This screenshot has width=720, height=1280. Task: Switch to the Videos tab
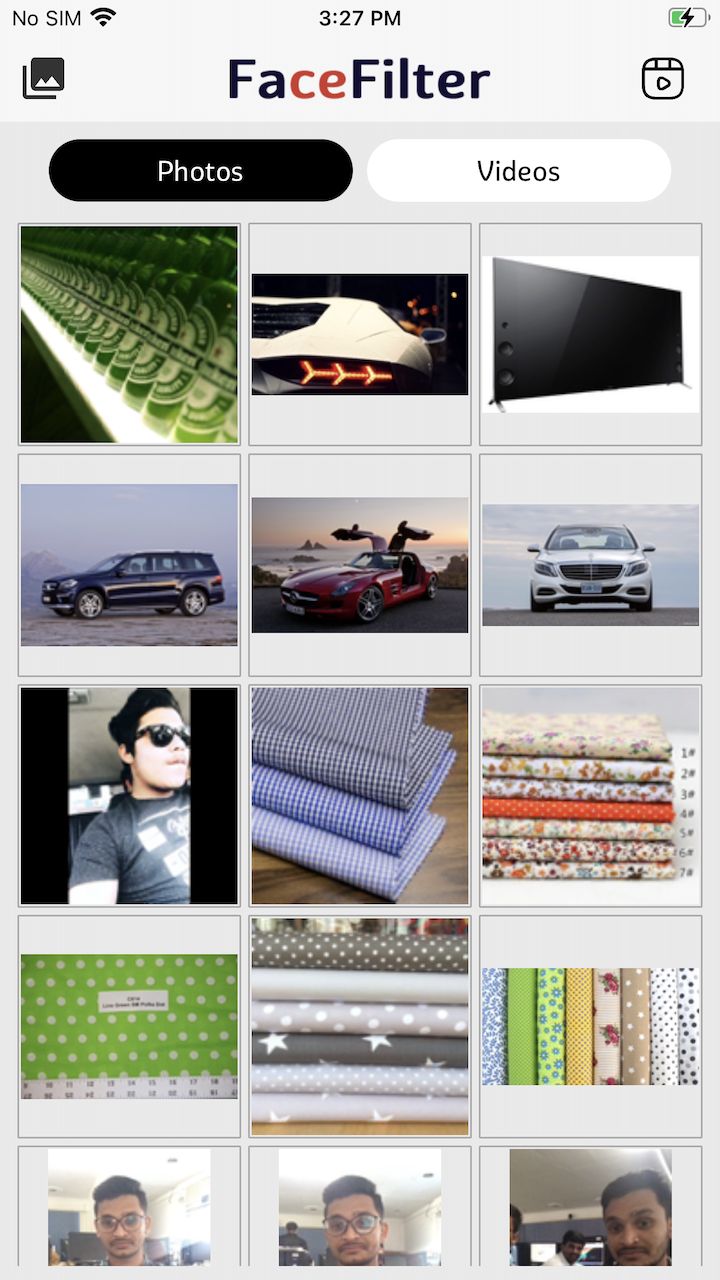pos(519,171)
